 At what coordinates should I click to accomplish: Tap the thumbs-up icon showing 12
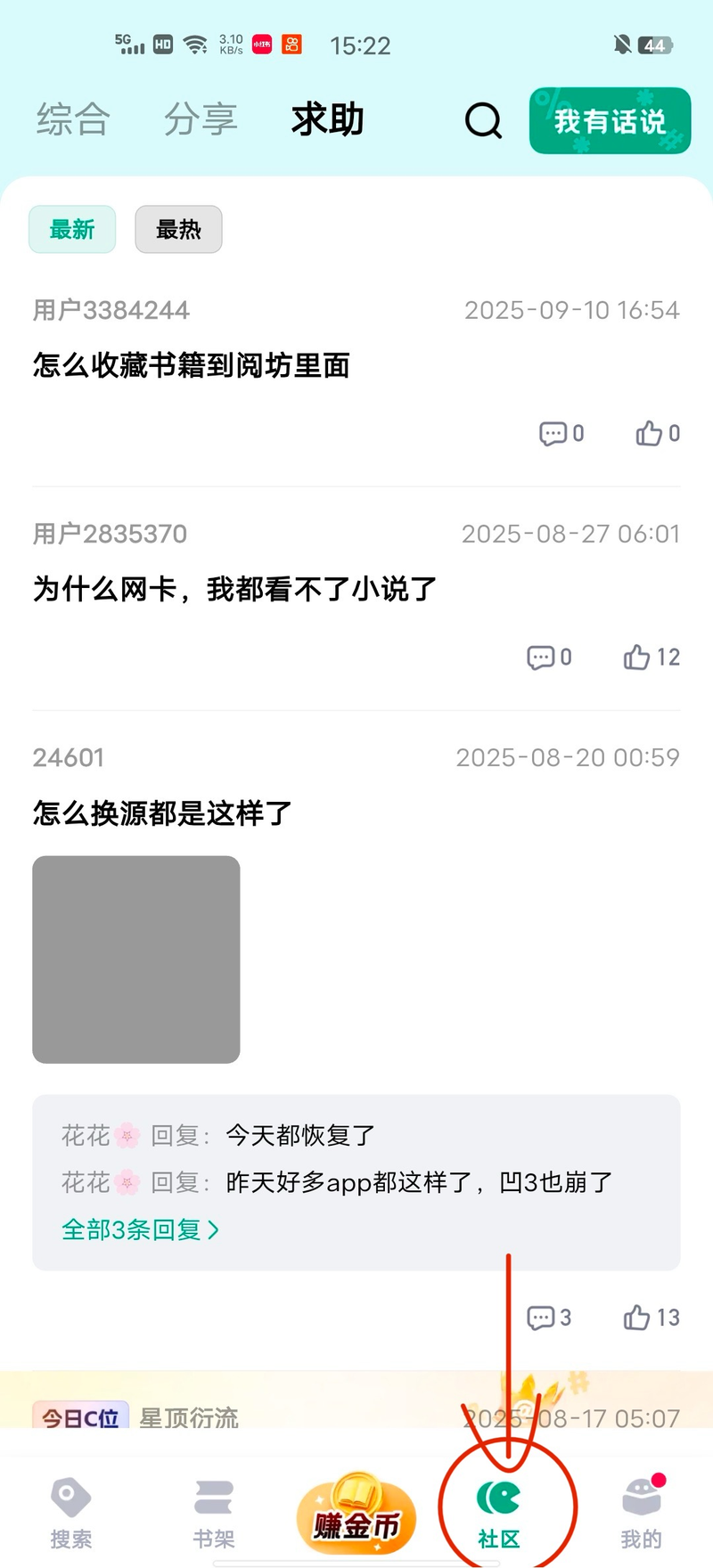[x=638, y=657]
